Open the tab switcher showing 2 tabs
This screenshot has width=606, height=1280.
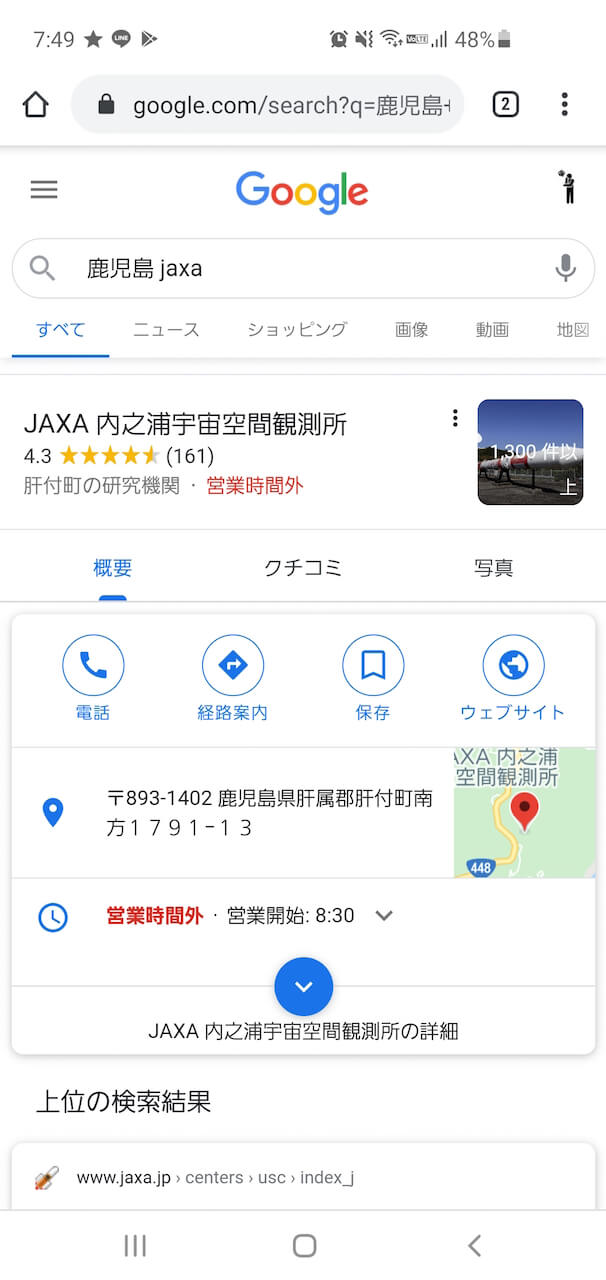pos(505,104)
